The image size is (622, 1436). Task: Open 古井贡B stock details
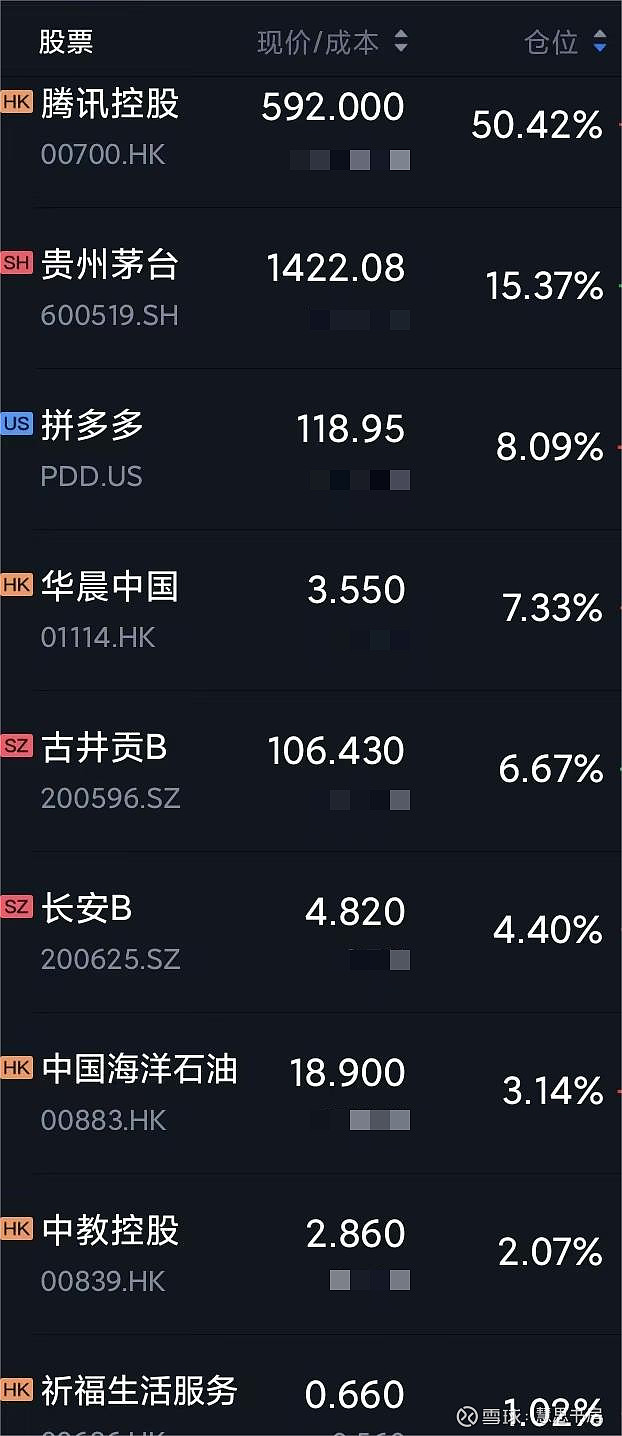tap(104, 749)
